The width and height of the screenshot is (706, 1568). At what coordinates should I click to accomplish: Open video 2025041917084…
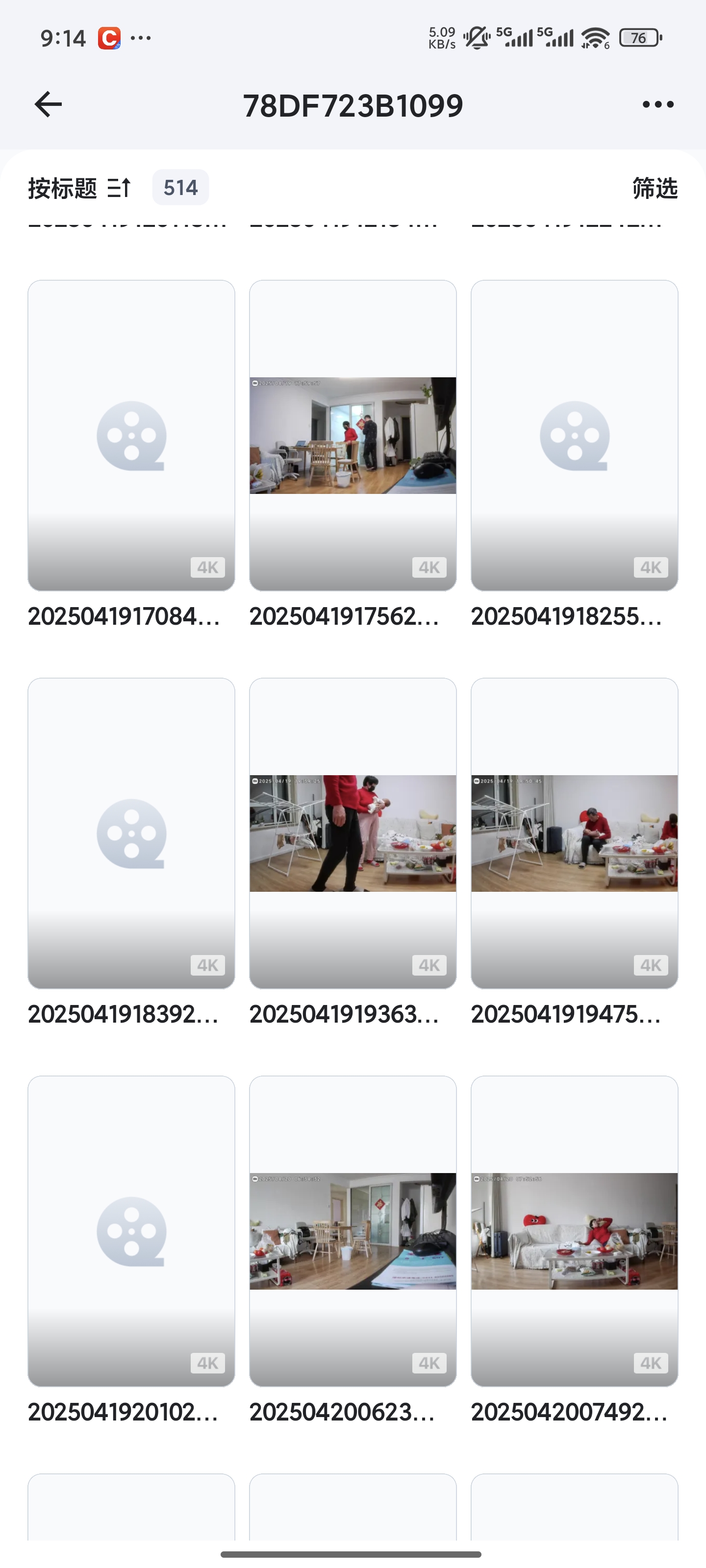click(131, 435)
